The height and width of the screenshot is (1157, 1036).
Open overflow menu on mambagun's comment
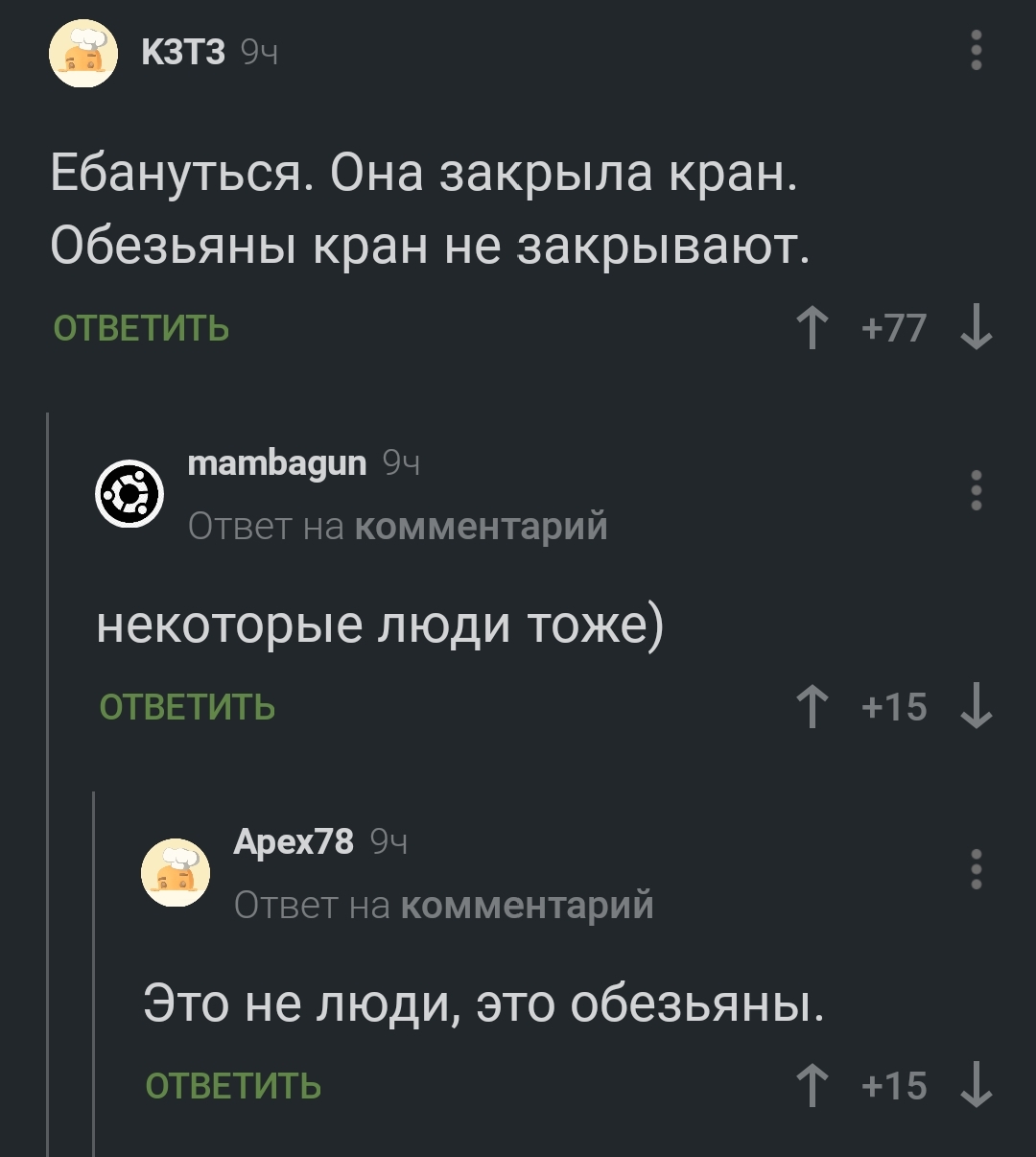click(977, 490)
